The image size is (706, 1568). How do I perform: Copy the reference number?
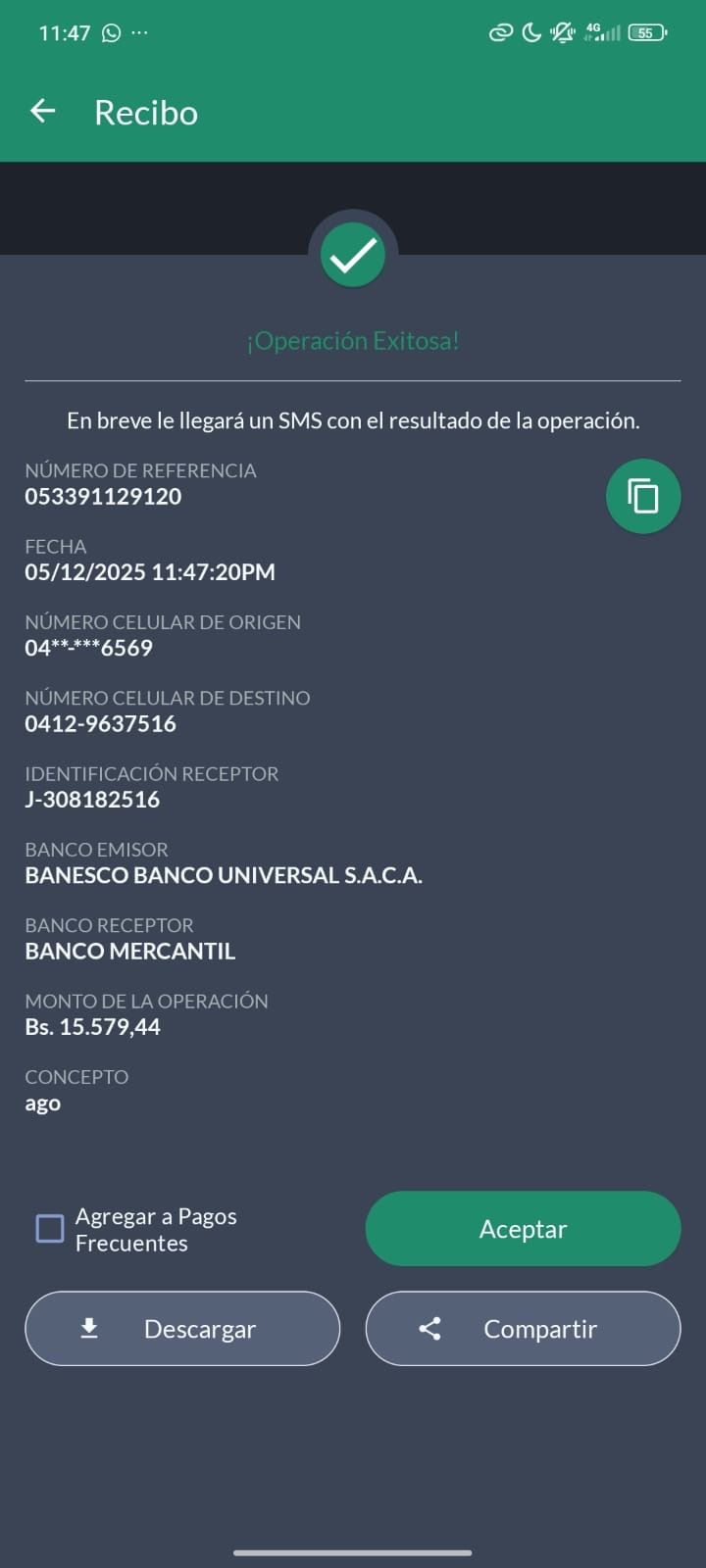(643, 497)
